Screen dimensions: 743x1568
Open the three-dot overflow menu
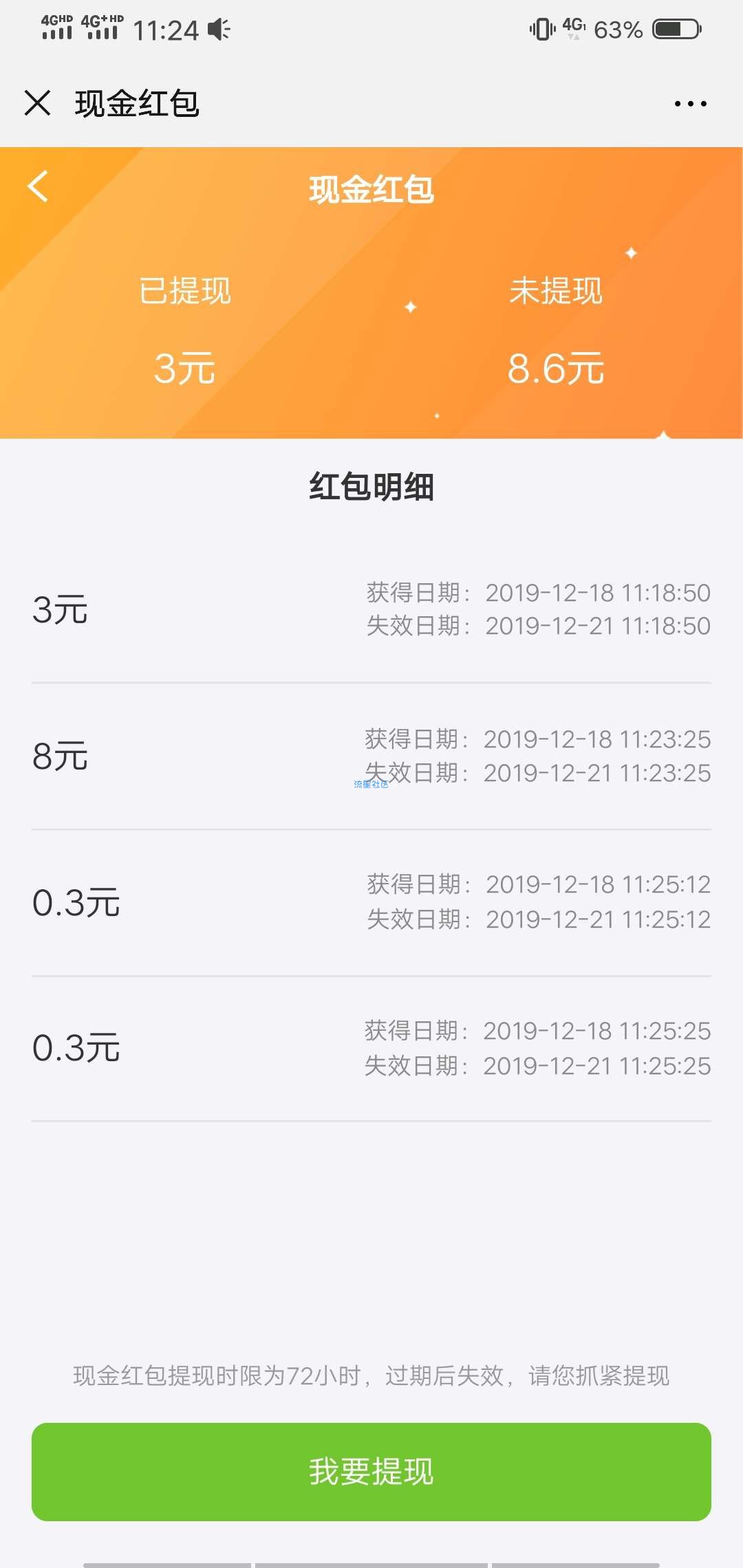pos(690,104)
